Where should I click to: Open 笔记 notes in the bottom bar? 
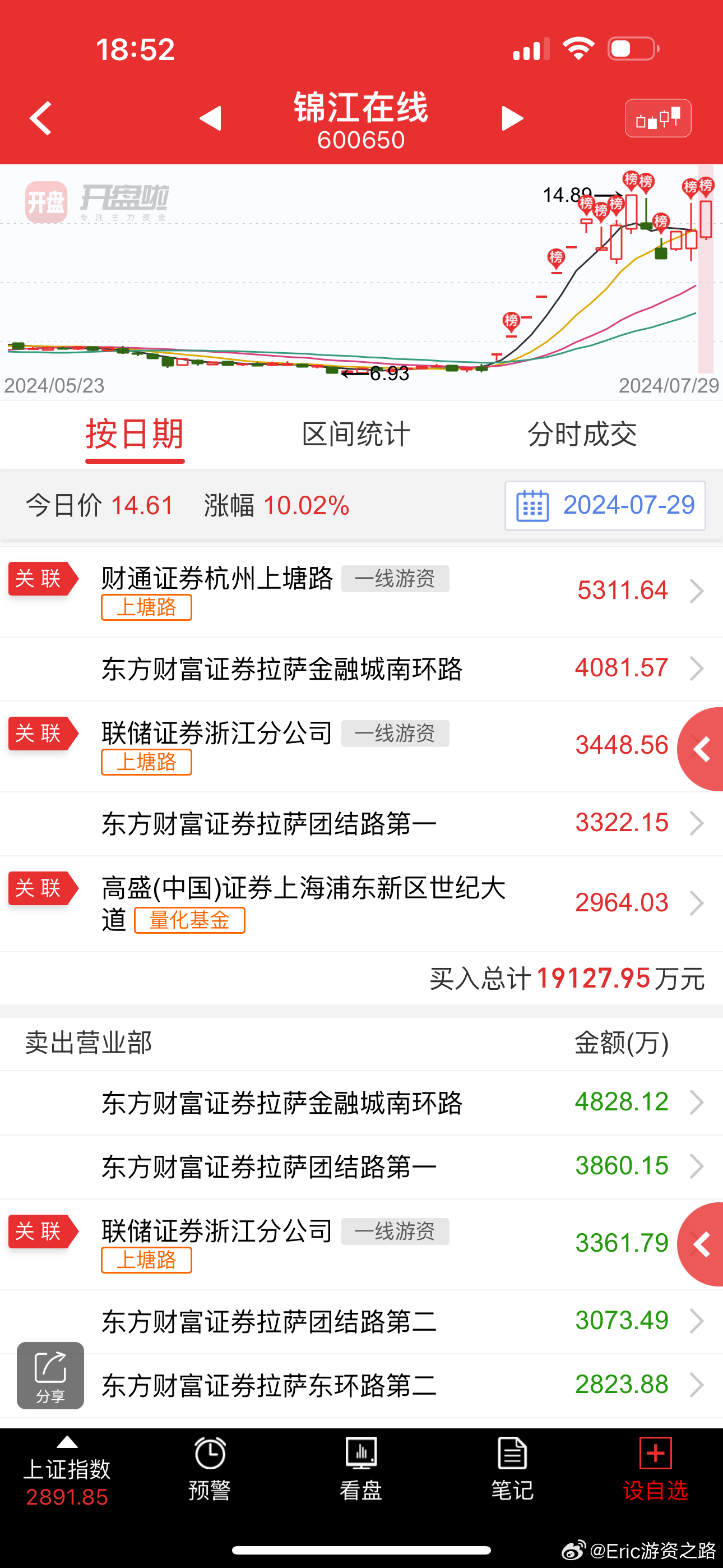(x=512, y=1469)
